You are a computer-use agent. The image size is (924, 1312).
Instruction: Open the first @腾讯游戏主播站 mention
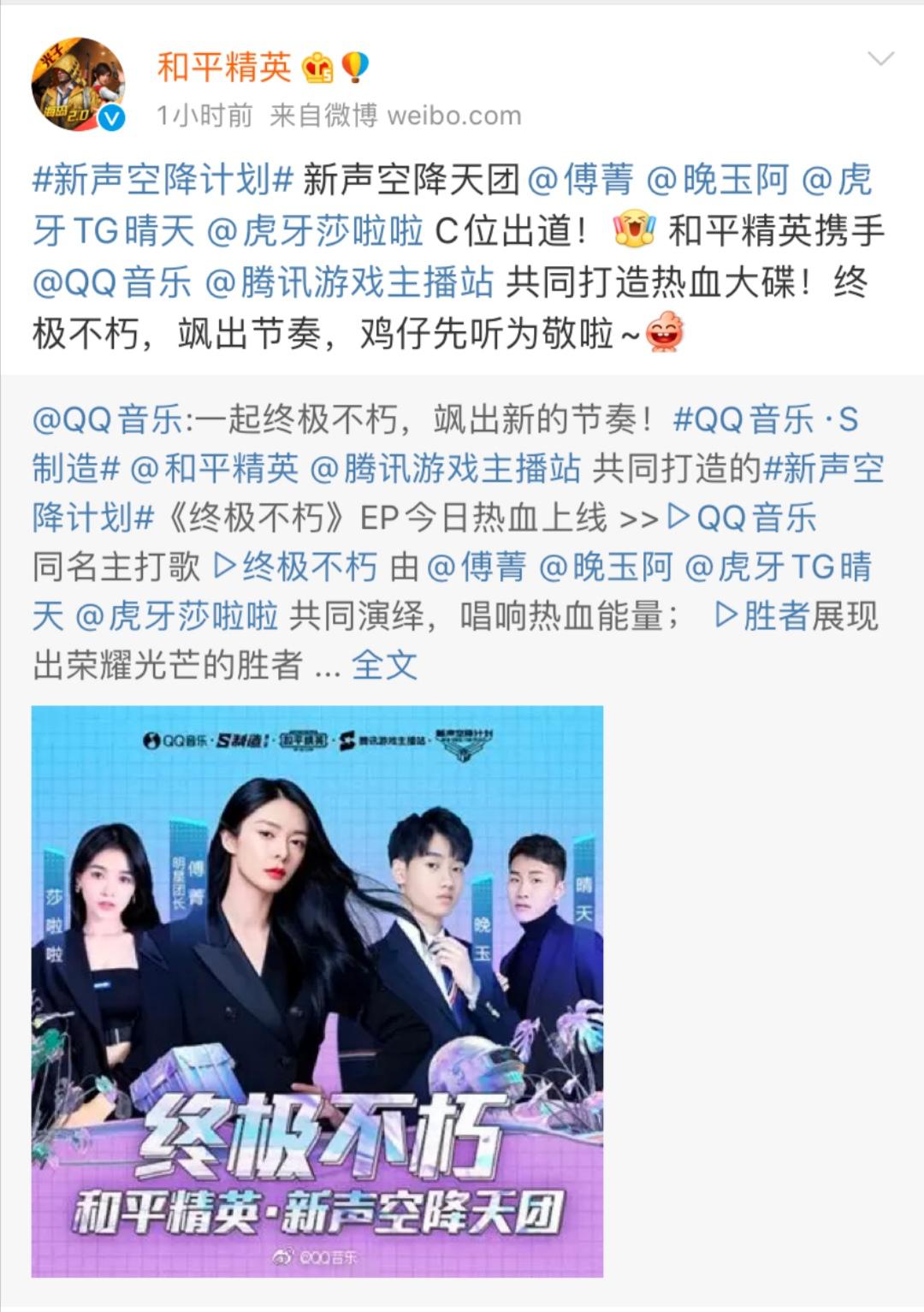pyautogui.click(x=350, y=282)
